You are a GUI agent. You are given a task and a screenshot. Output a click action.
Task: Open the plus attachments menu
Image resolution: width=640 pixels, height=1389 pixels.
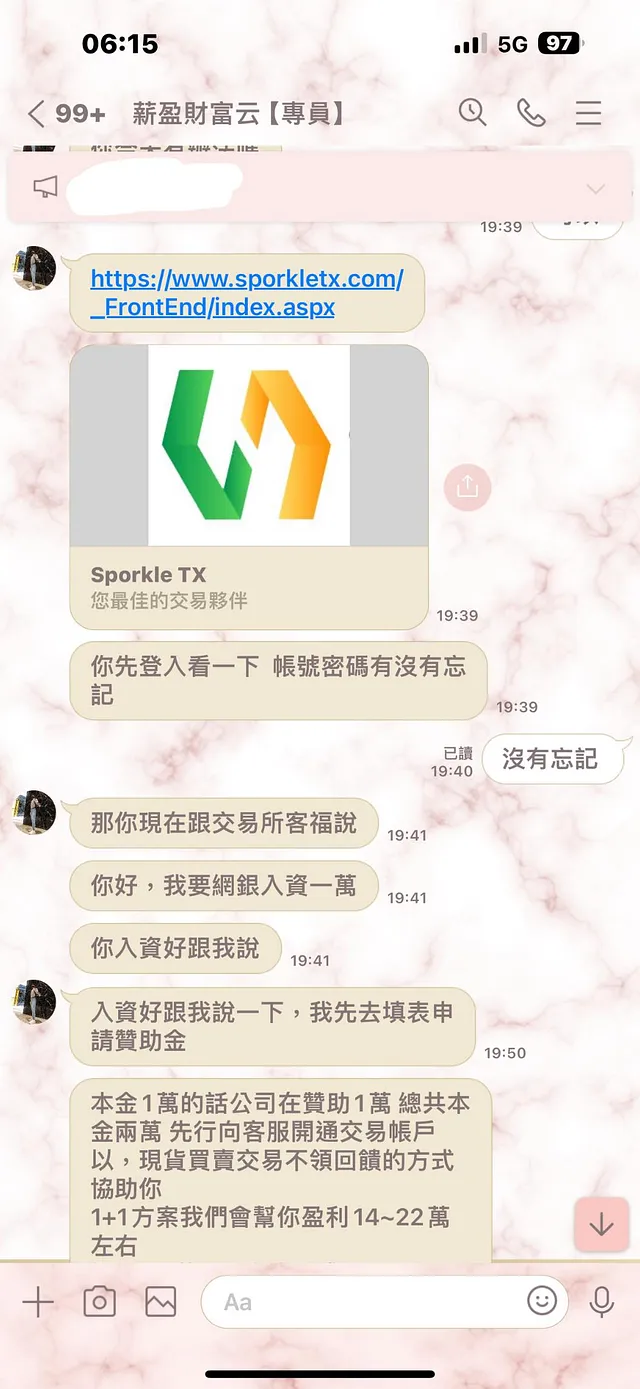tap(38, 1302)
